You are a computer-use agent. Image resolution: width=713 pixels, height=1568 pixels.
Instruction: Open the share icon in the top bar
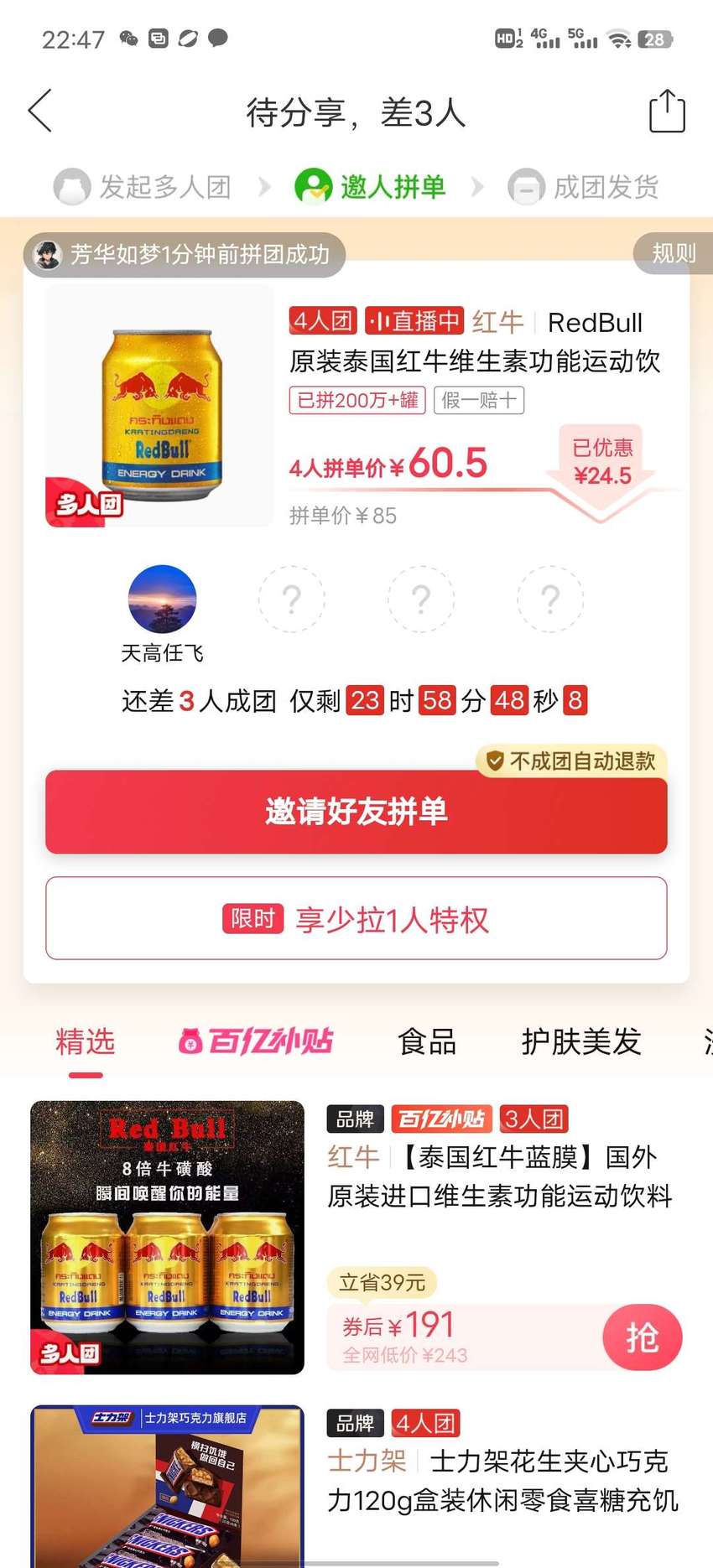click(667, 111)
